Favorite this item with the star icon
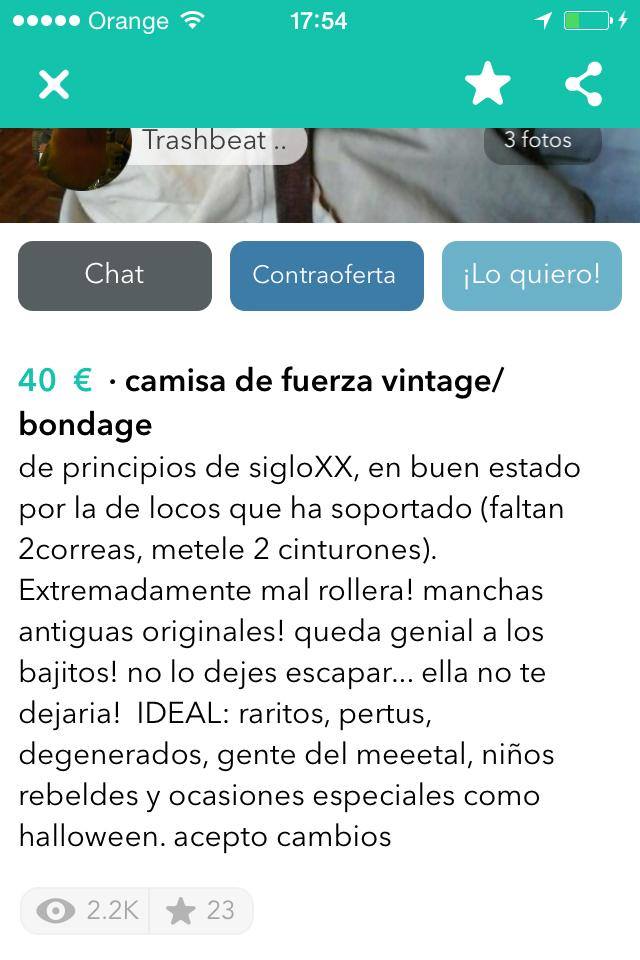 point(488,84)
